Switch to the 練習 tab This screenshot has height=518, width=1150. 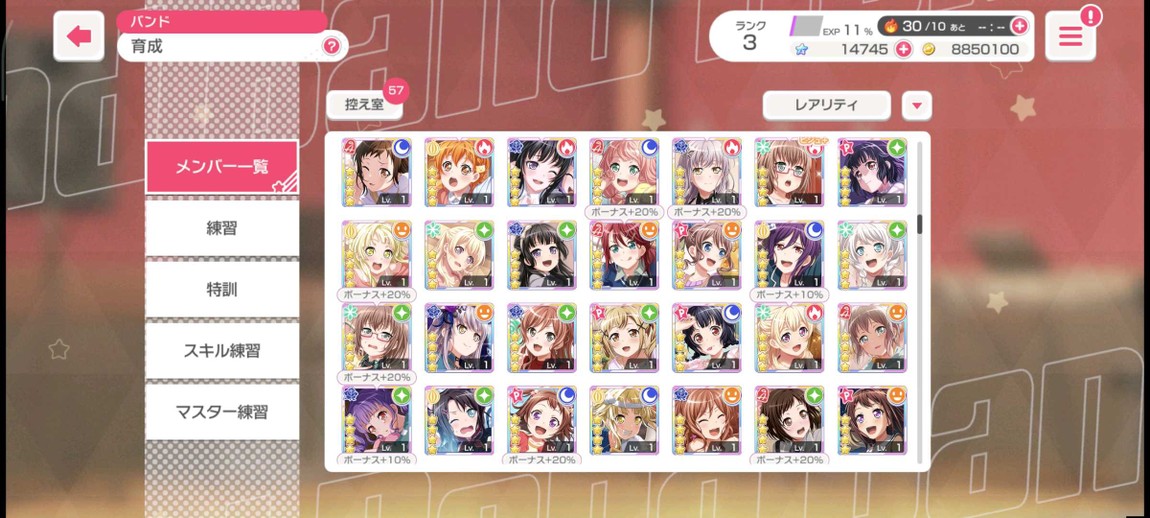tap(222, 228)
